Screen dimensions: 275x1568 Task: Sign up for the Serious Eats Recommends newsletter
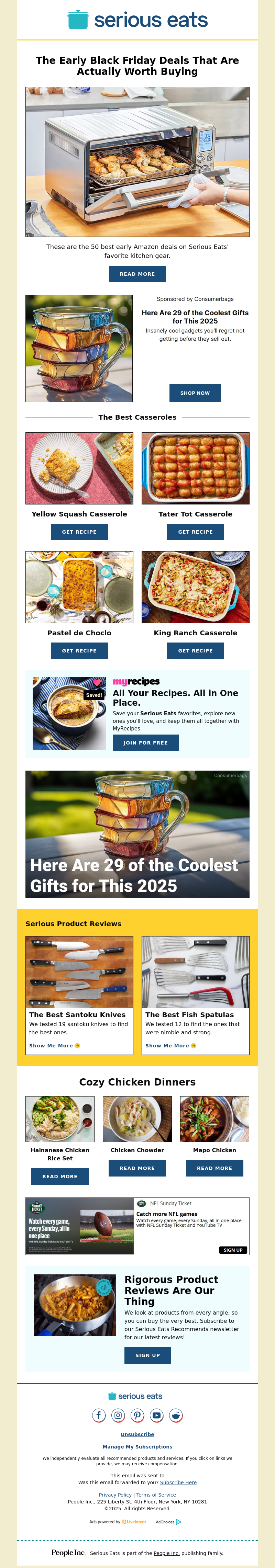click(x=147, y=1355)
